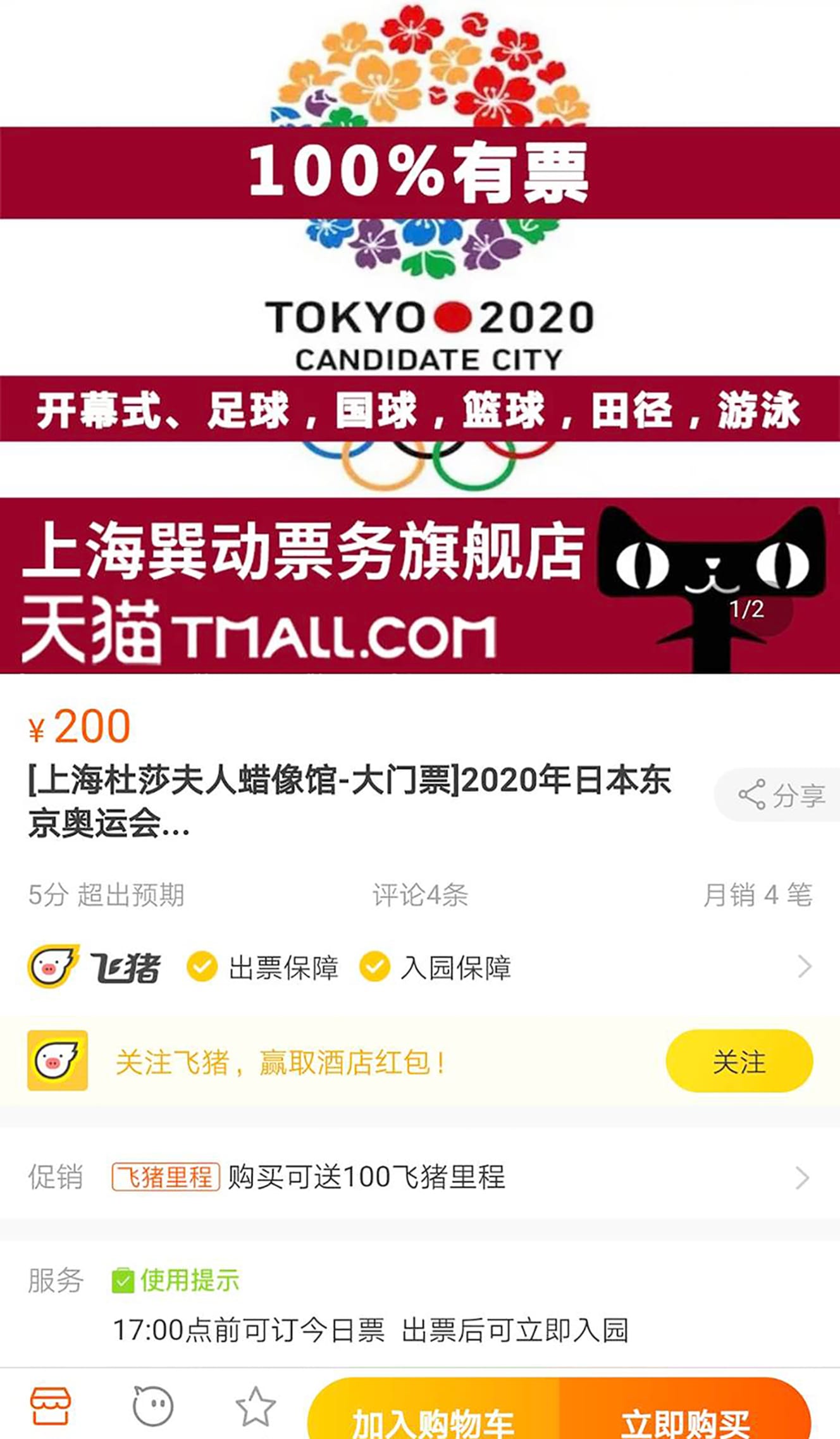Tap 关注 to follow 飞猪
Image resolution: width=840 pixels, height=1439 pixels.
click(738, 1061)
